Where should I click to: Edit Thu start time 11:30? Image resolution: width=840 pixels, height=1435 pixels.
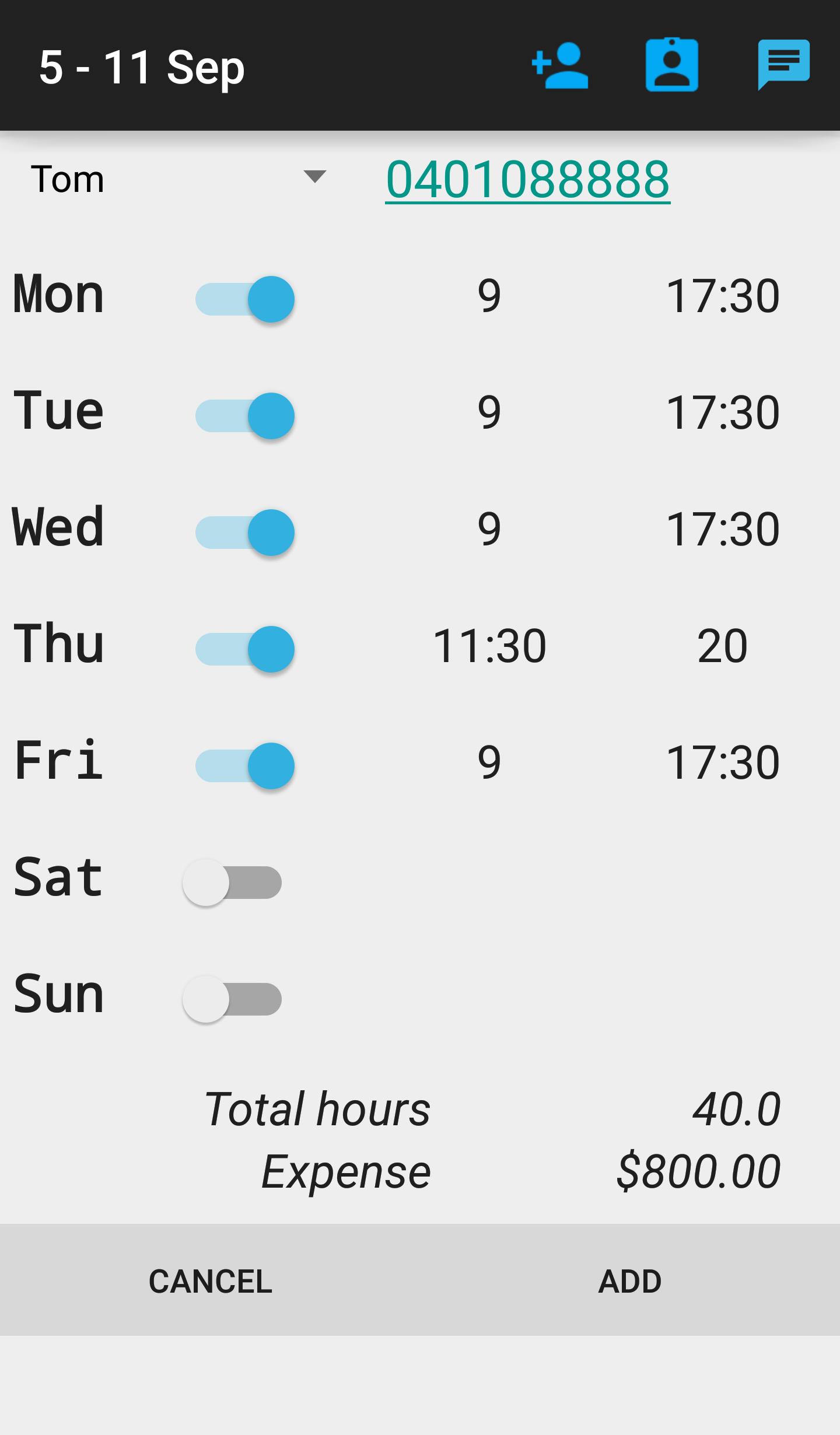point(489,645)
